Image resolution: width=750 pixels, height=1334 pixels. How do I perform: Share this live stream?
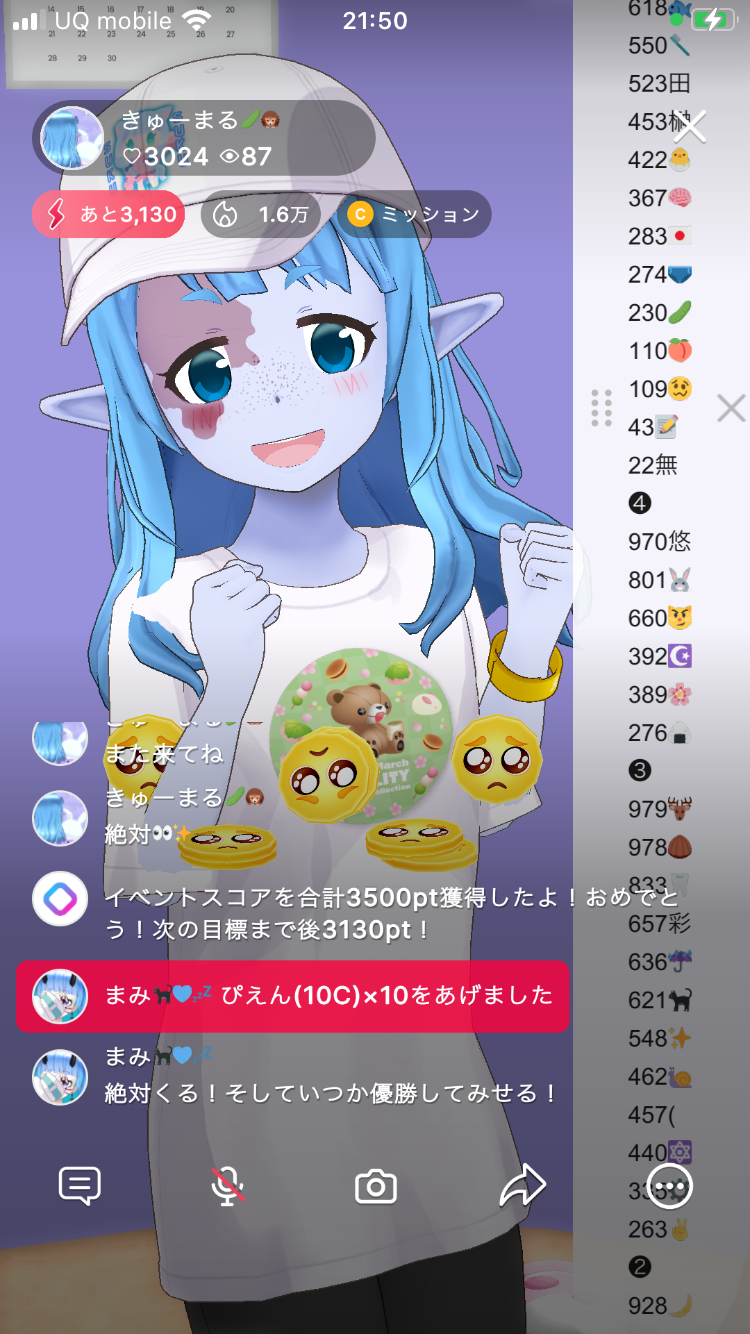point(523,1187)
